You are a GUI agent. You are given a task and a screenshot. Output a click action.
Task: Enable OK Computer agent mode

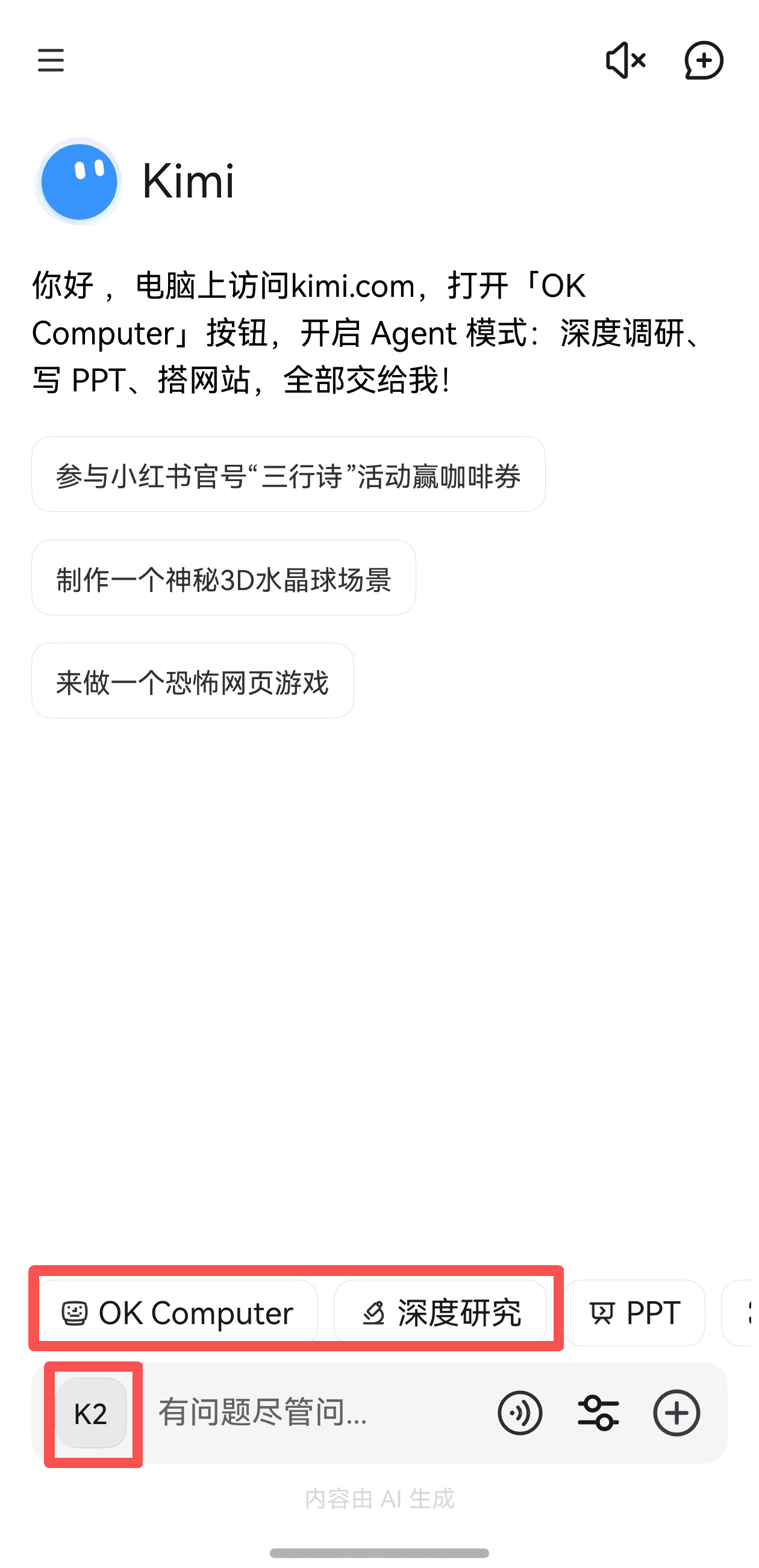click(x=178, y=1312)
